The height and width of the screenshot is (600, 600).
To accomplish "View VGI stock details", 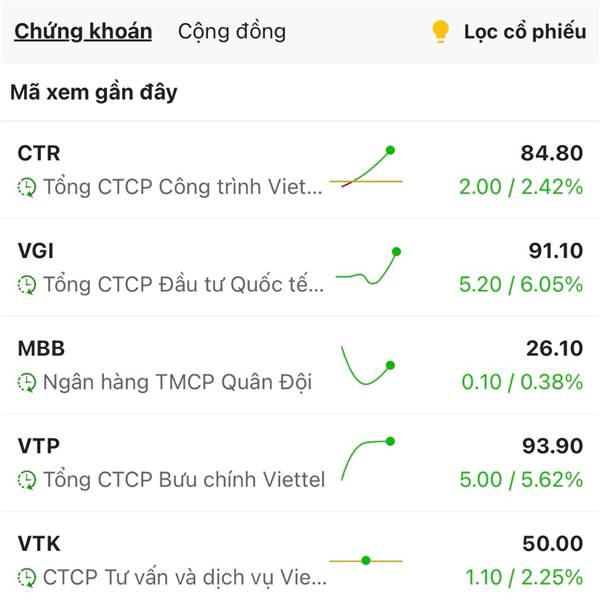I will point(300,268).
